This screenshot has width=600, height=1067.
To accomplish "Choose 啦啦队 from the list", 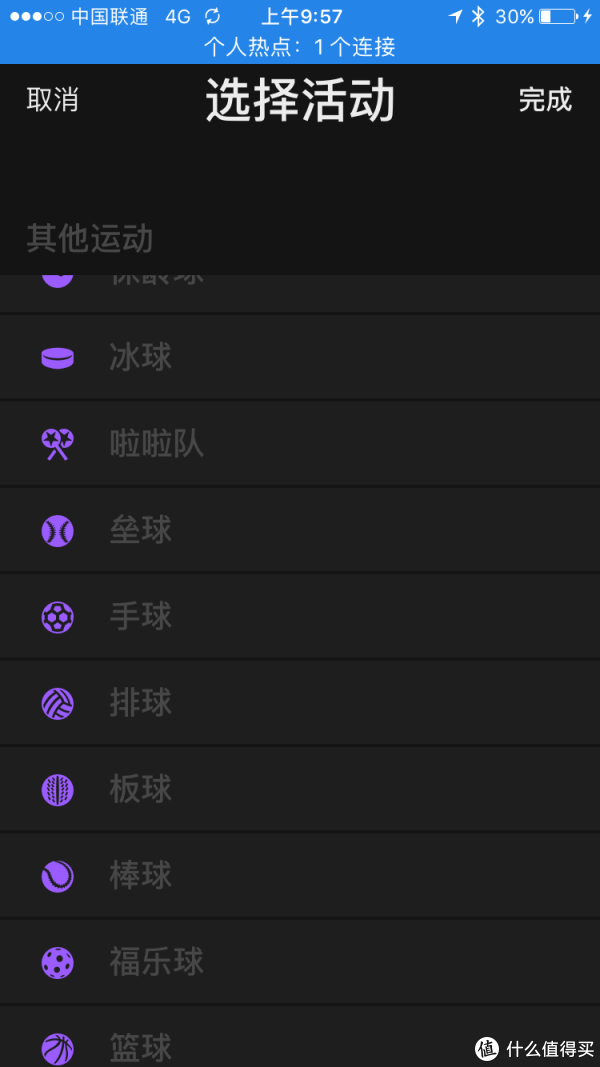I will [x=300, y=444].
